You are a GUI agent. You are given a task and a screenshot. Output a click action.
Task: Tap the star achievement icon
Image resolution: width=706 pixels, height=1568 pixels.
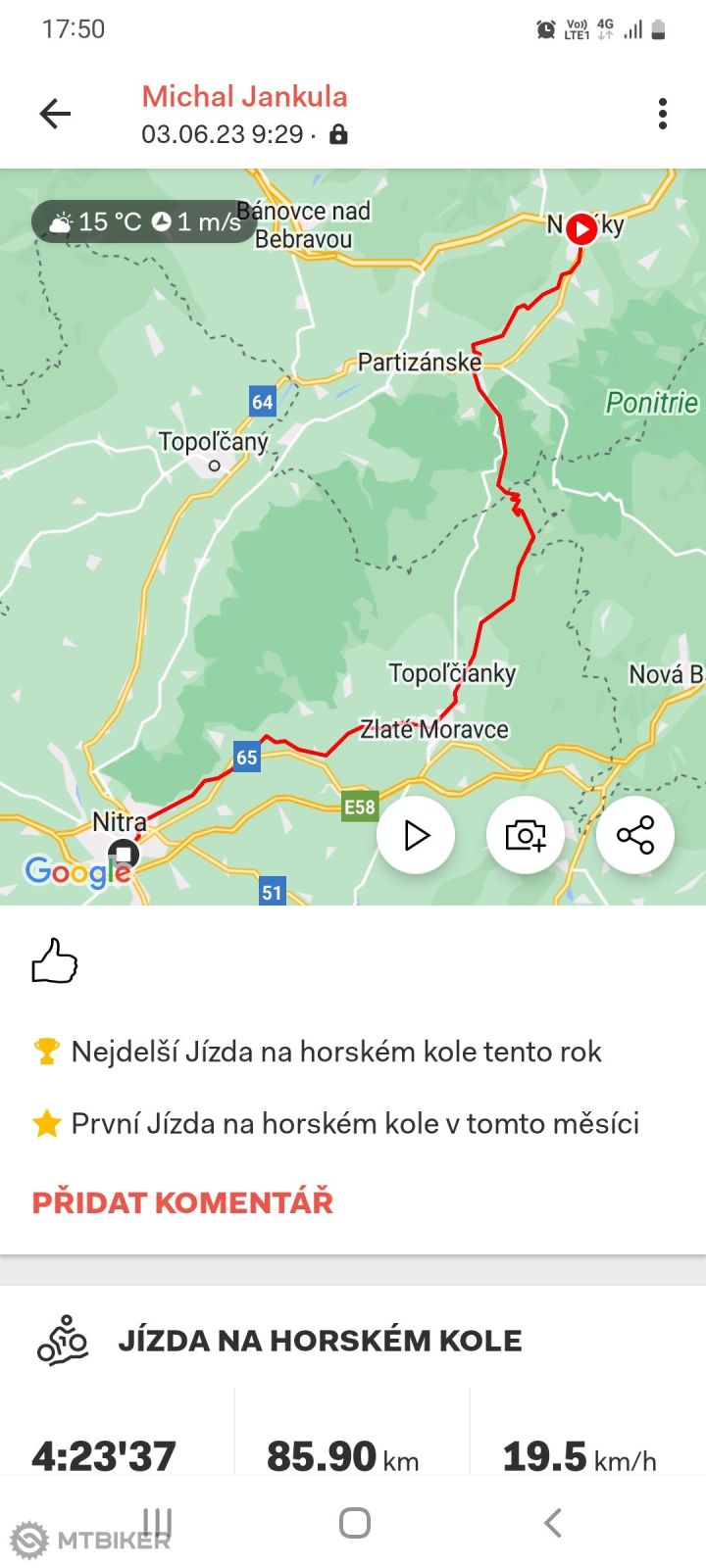[44, 1123]
